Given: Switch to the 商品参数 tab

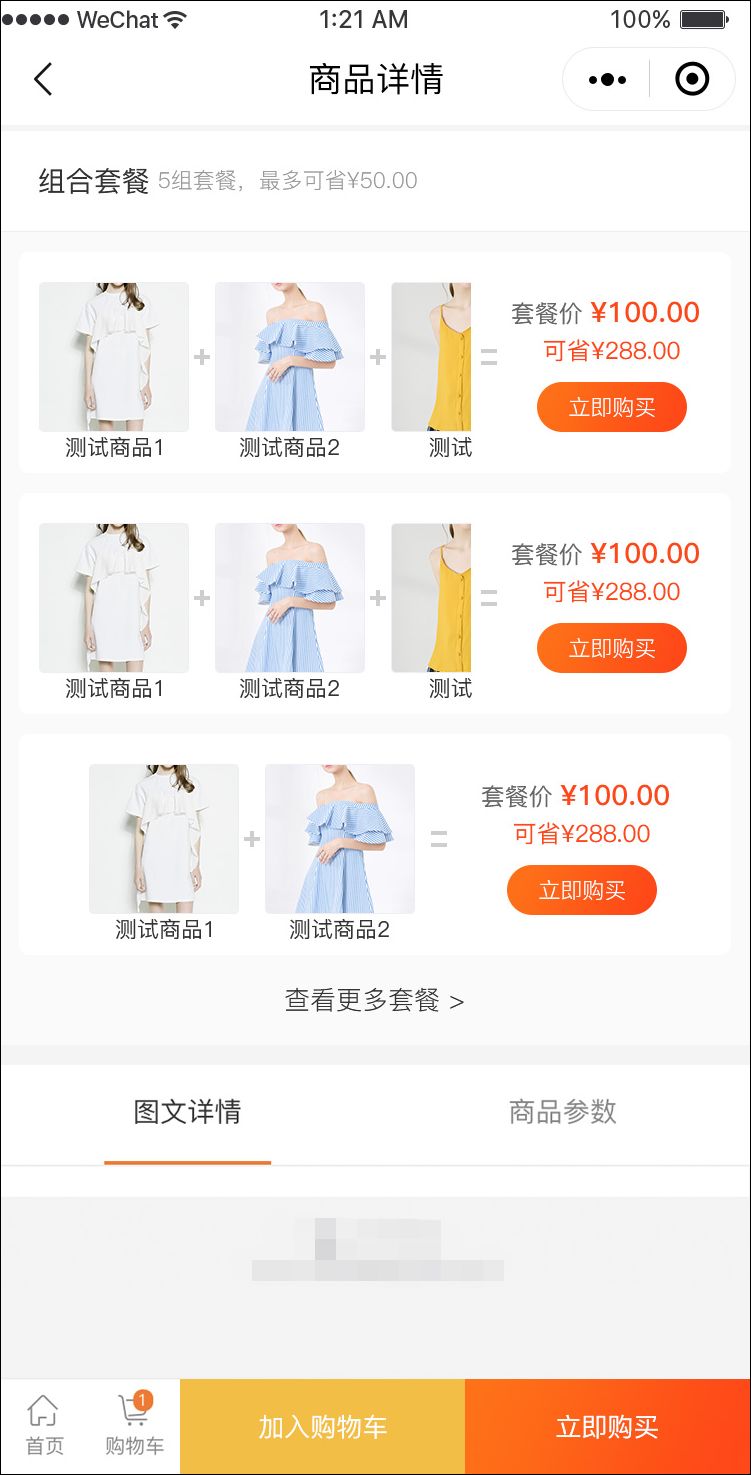Looking at the screenshot, I should (562, 1112).
